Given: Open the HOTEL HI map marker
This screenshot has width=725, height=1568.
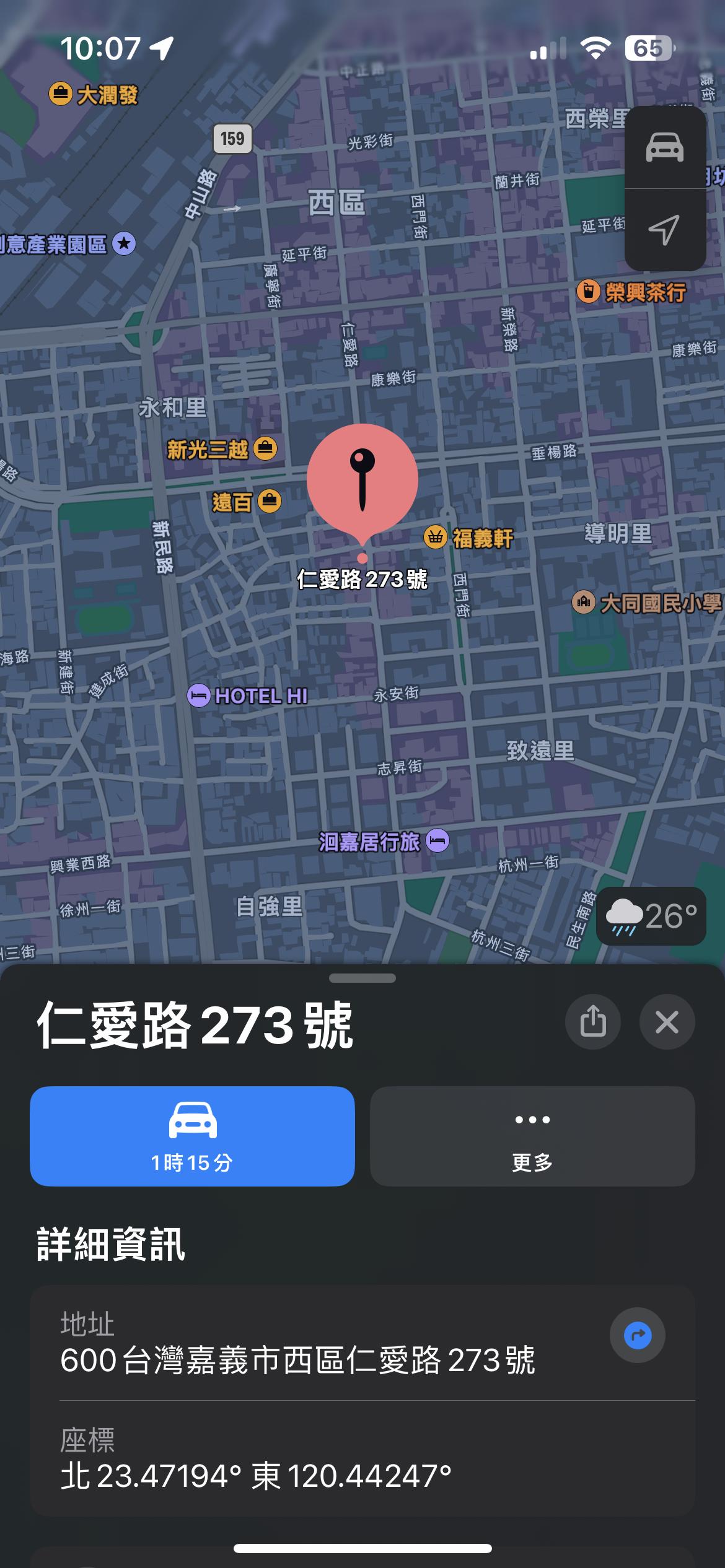Looking at the screenshot, I should click(x=247, y=695).
